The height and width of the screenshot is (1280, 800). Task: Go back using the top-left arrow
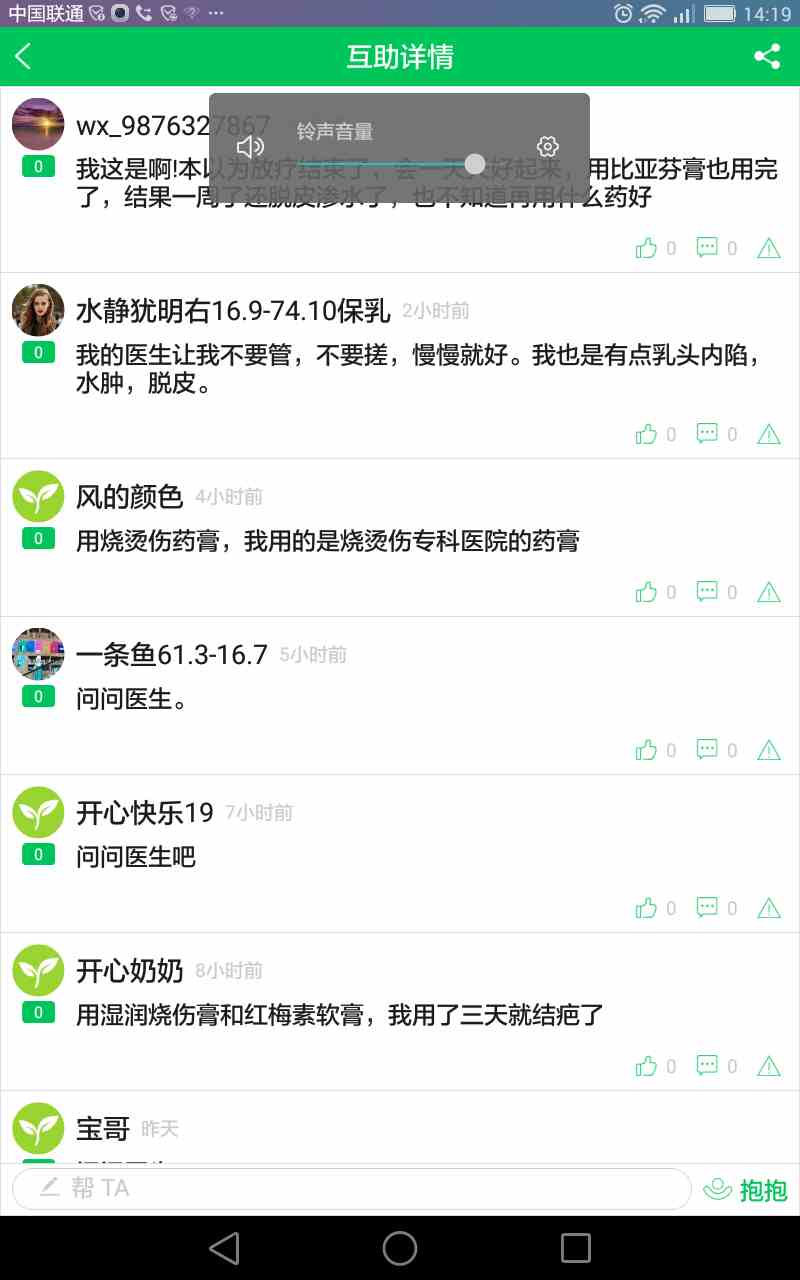click(x=24, y=57)
